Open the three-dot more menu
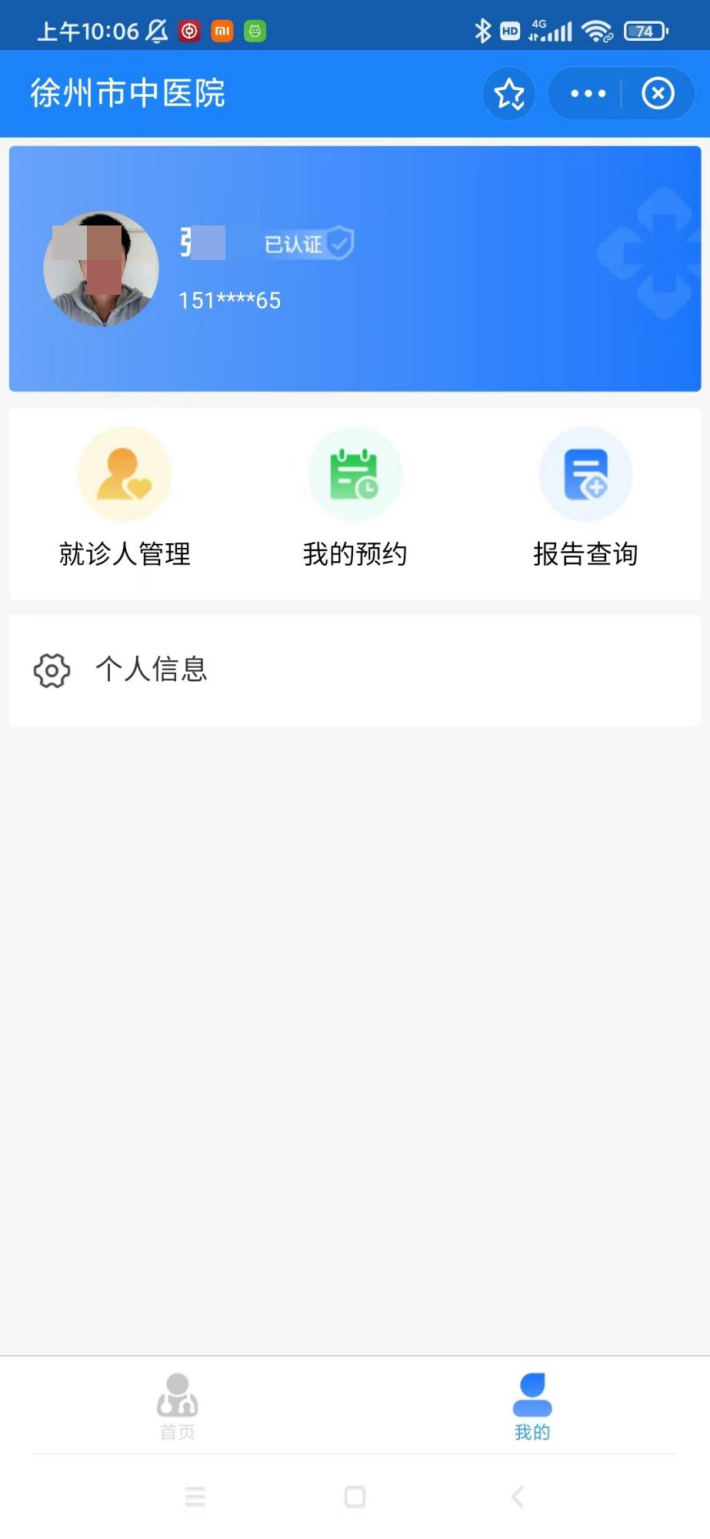The image size is (710, 1539). click(x=588, y=94)
